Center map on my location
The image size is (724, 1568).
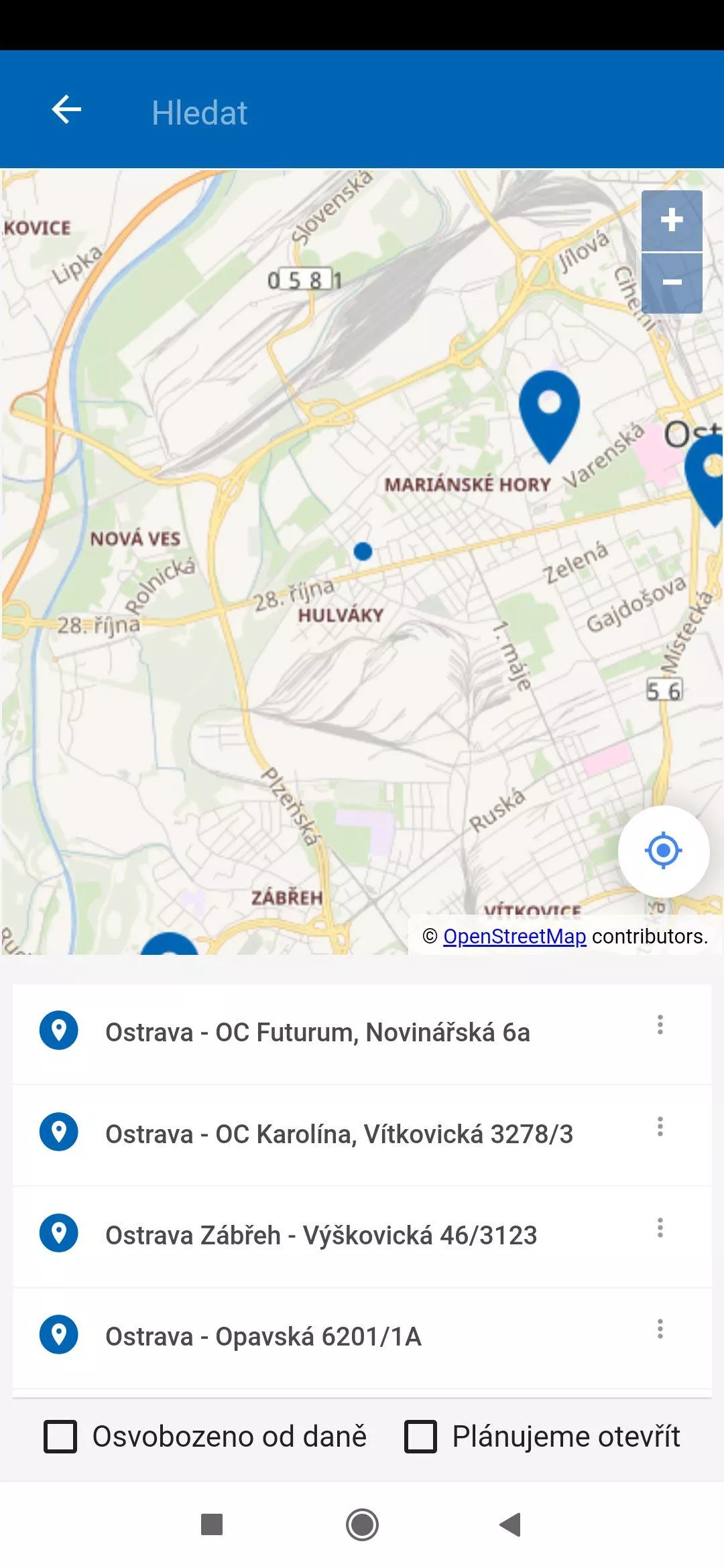tap(664, 851)
